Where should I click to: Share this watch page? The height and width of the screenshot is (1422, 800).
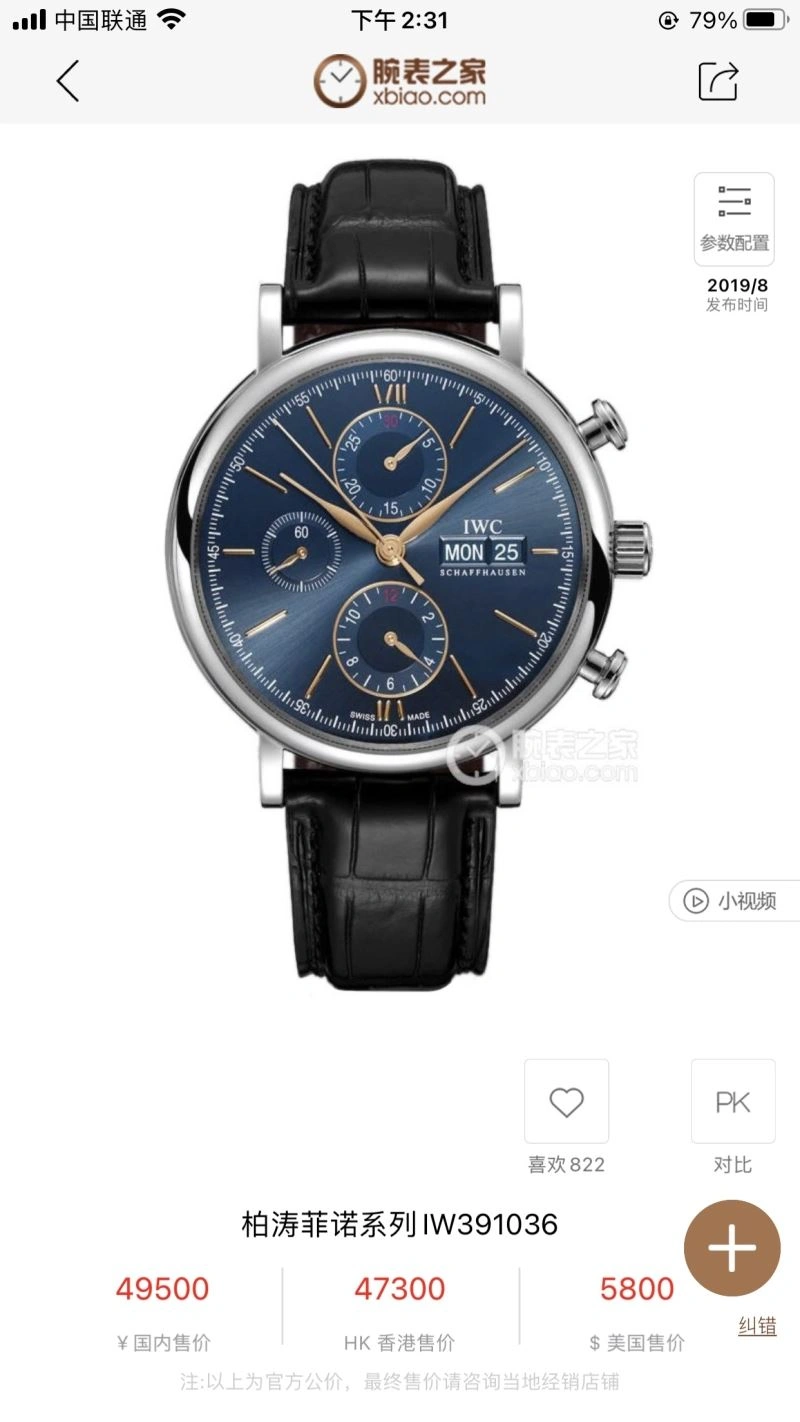coord(718,80)
